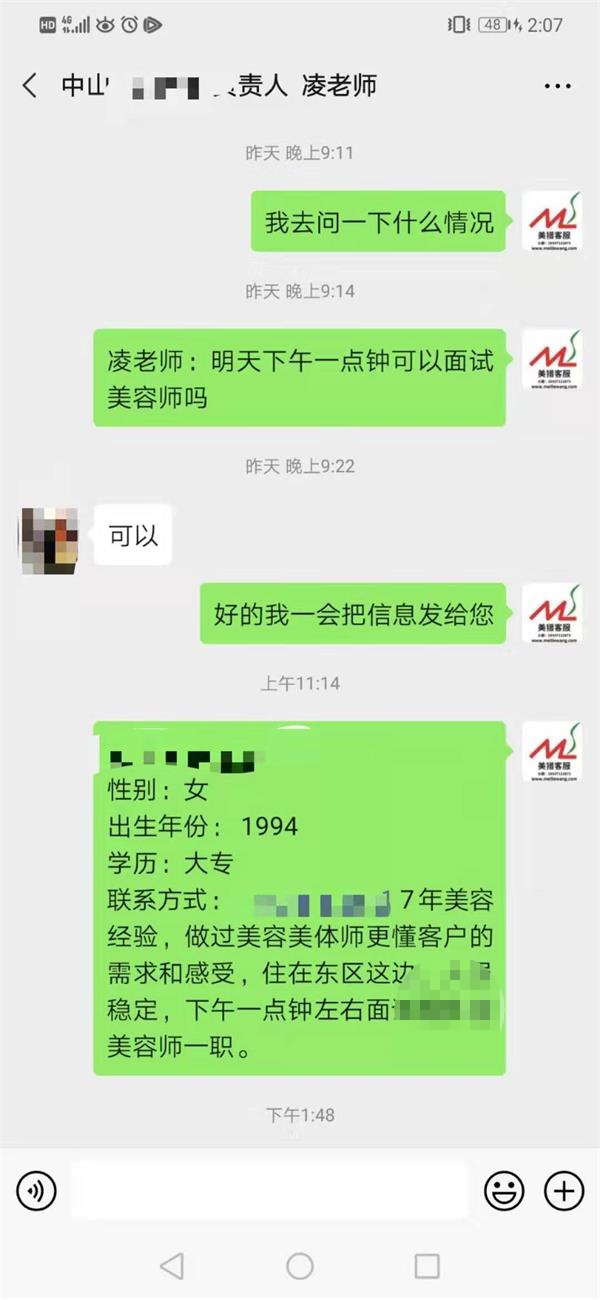Screen dimensions: 600x1300
Task: Go back from the 凌老师 chat
Action: click(30, 86)
